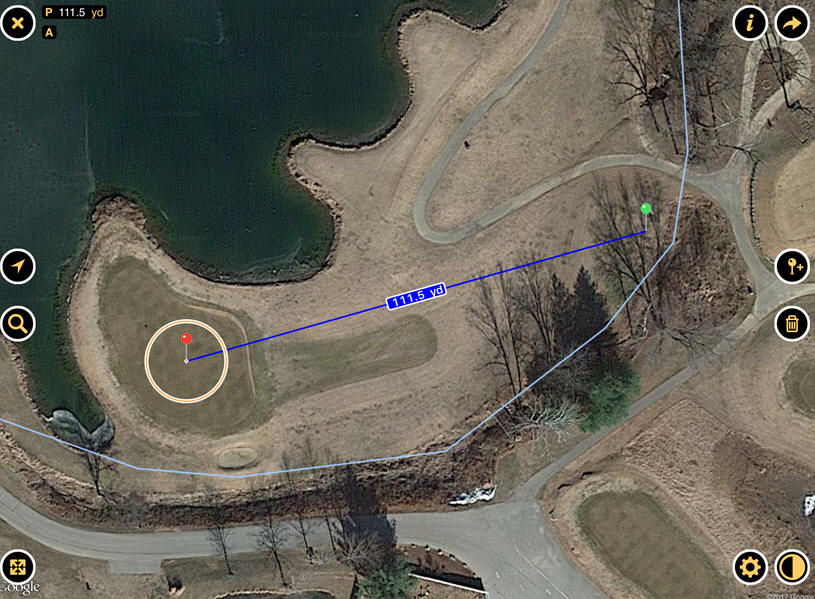
Task: Expand map to full screen
Action: coord(18,567)
